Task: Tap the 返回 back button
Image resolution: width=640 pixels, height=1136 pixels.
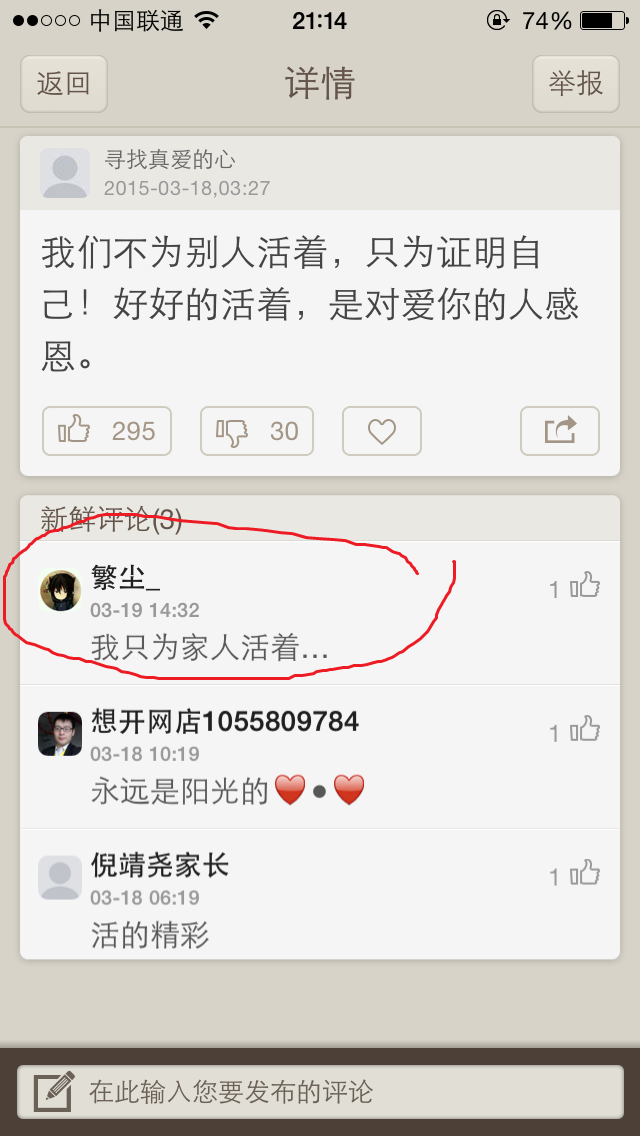Action: tap(64, 84)
